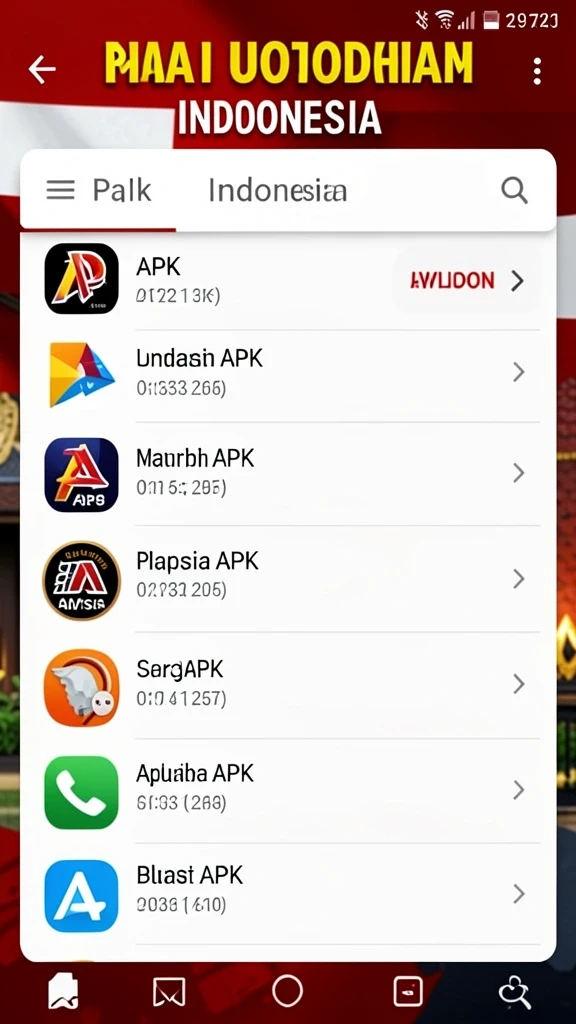Screen dimensions: 576x1024
Task: Select the first bottom bar icon
Action: pos(63,991)
